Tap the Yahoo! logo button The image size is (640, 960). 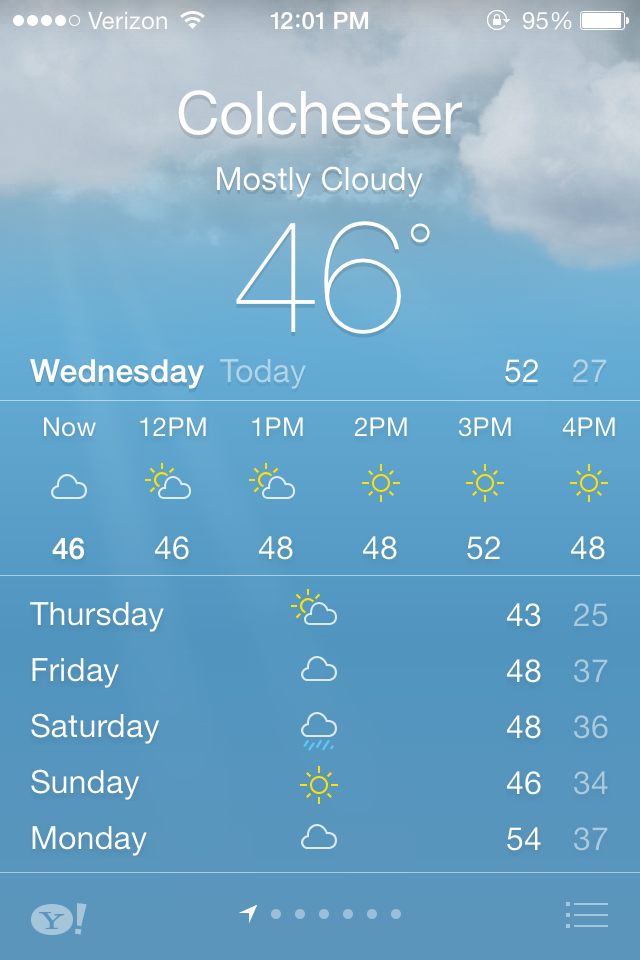click(58, 918)
